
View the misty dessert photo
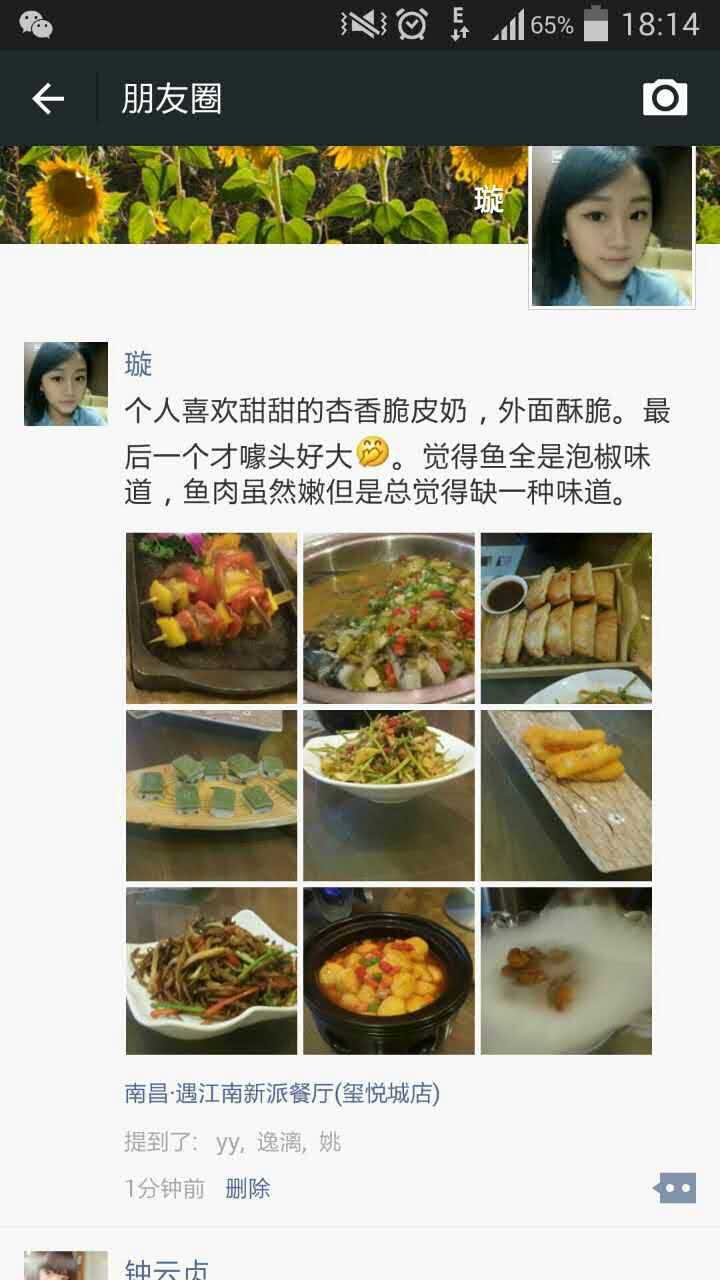[x=566, y=971]
